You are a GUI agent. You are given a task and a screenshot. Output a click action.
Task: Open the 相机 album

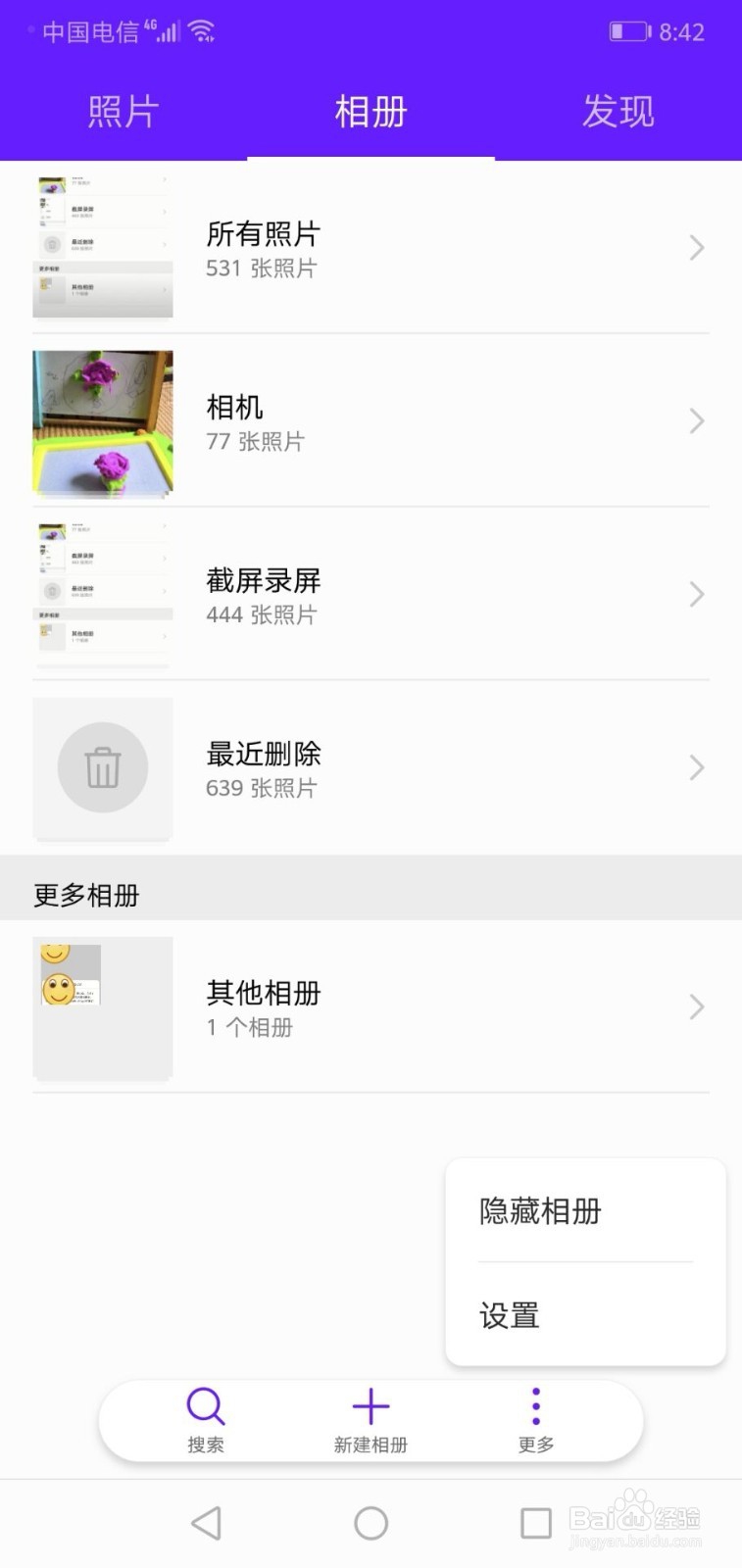[x=371, y=421]
